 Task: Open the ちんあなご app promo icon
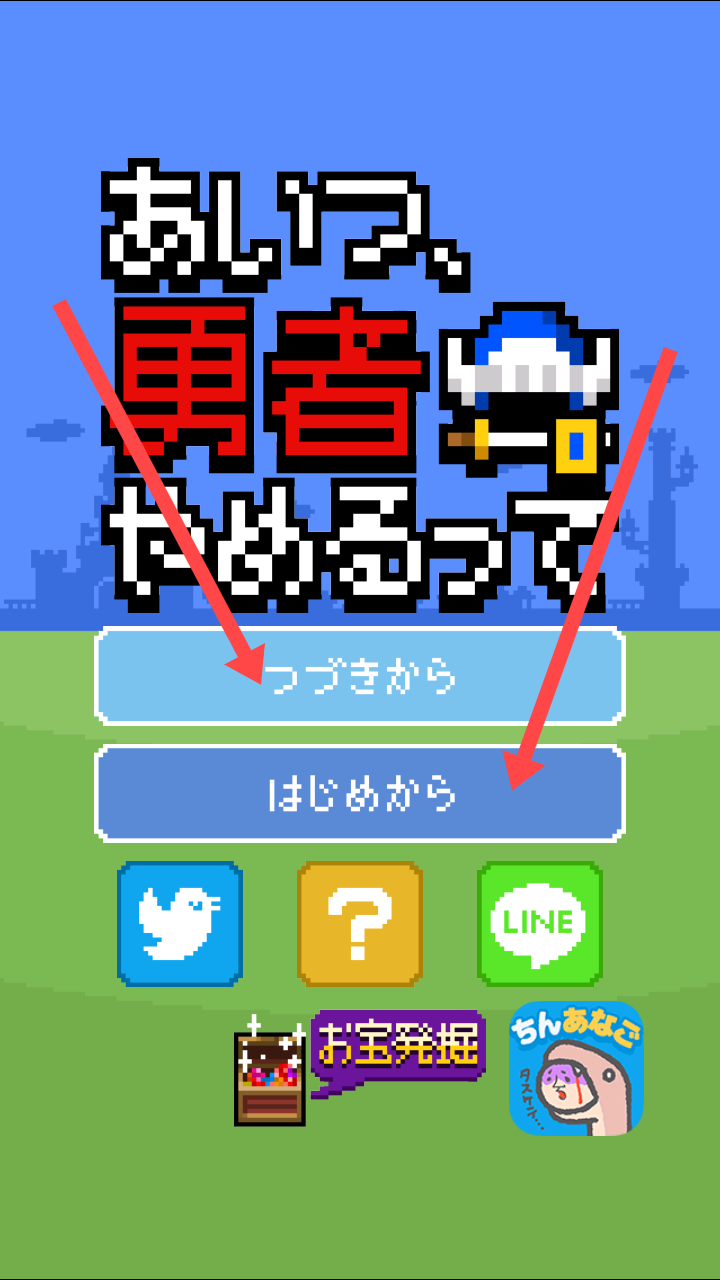pos(576,1068)
